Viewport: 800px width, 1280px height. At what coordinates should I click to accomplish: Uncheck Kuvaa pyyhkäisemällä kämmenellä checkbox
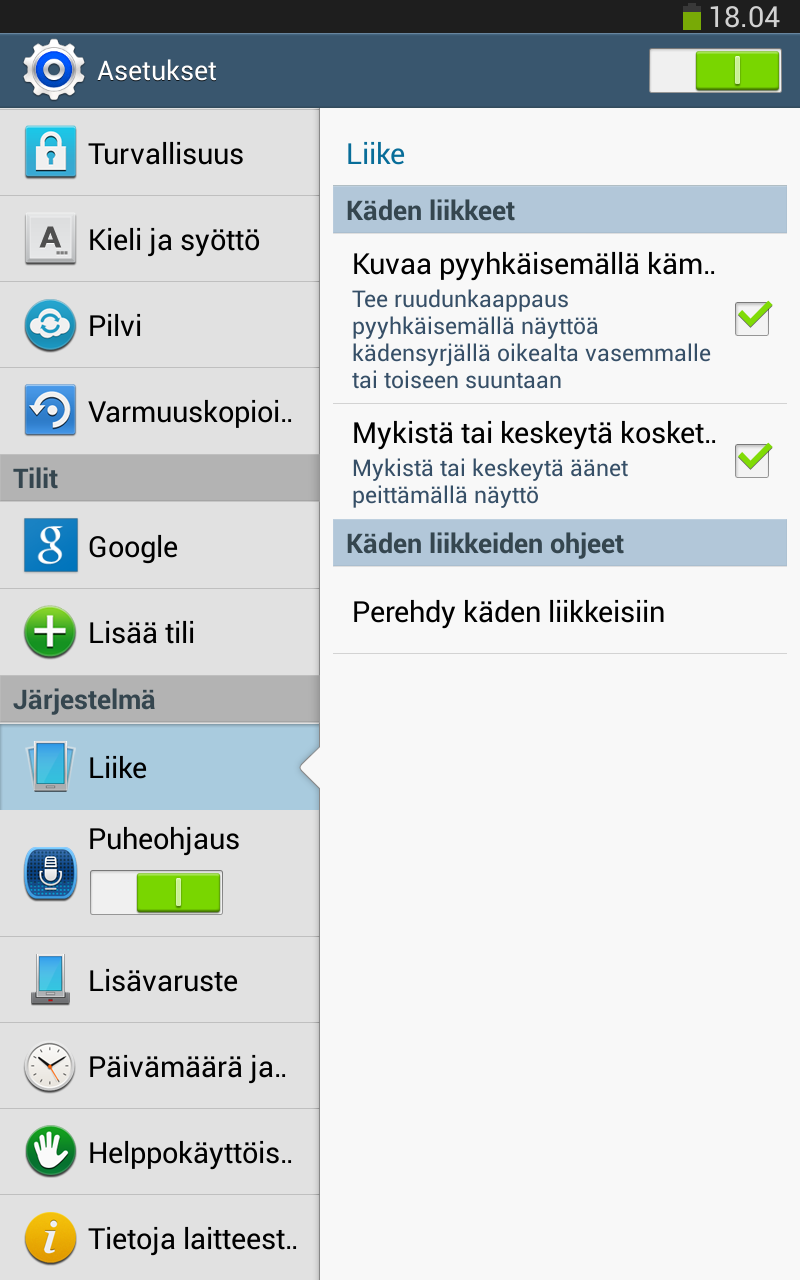(x=752, y=318)
